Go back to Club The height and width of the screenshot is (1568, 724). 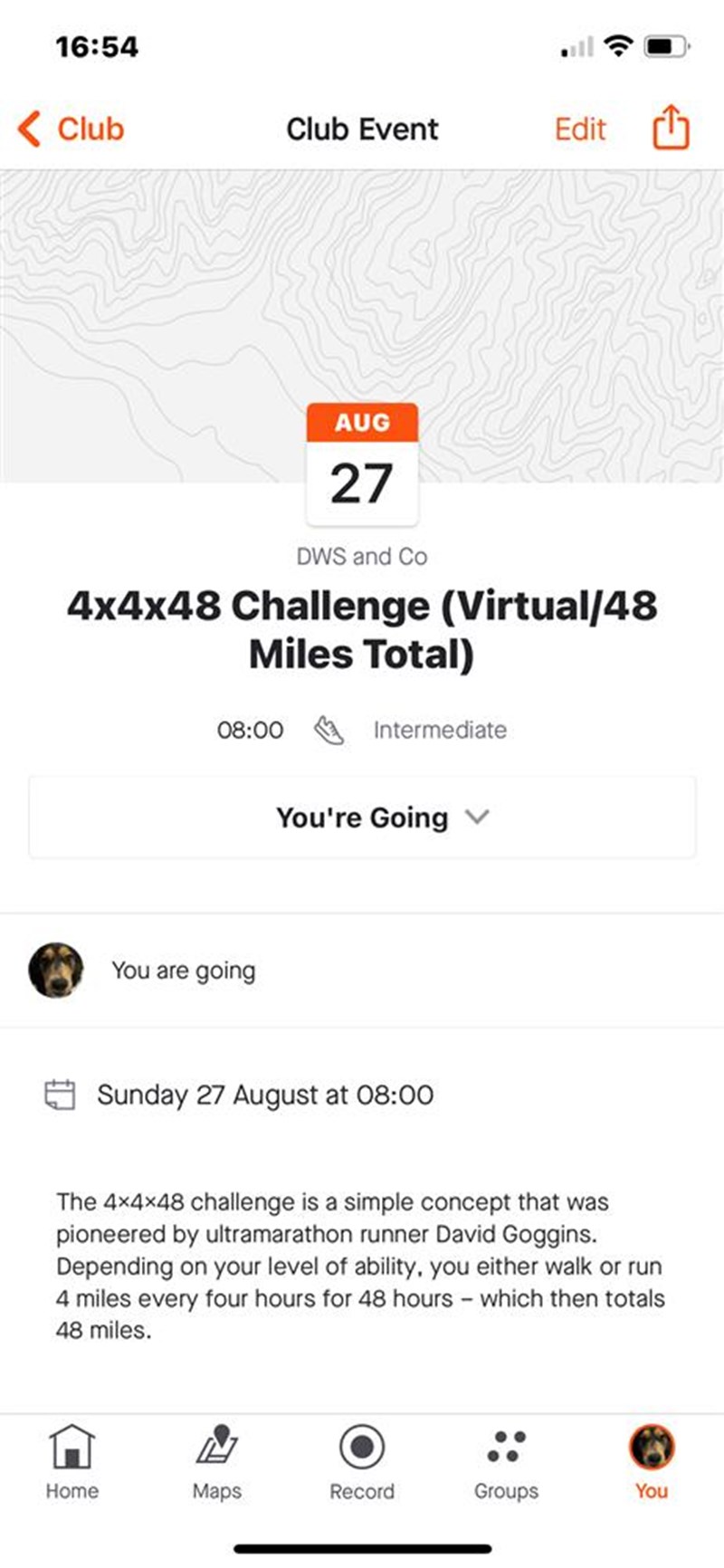pyautogui.click(x=71, y=129)
